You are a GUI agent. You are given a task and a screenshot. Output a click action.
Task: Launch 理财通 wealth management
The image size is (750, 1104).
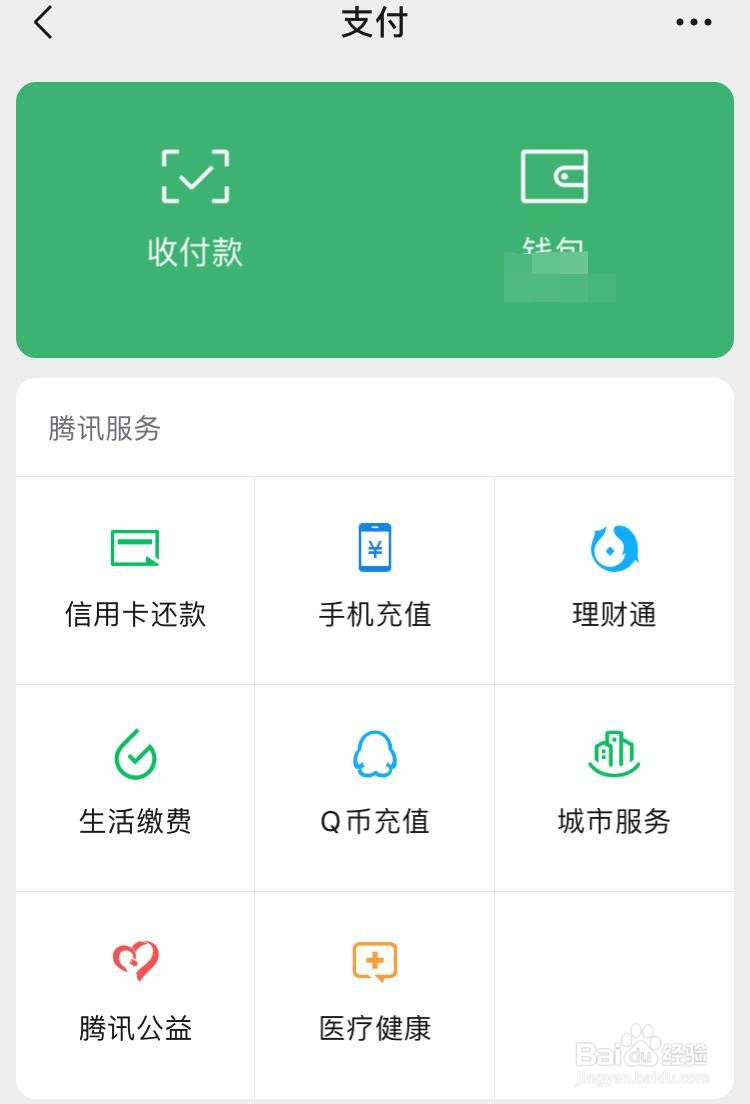[x=613, y=580]
